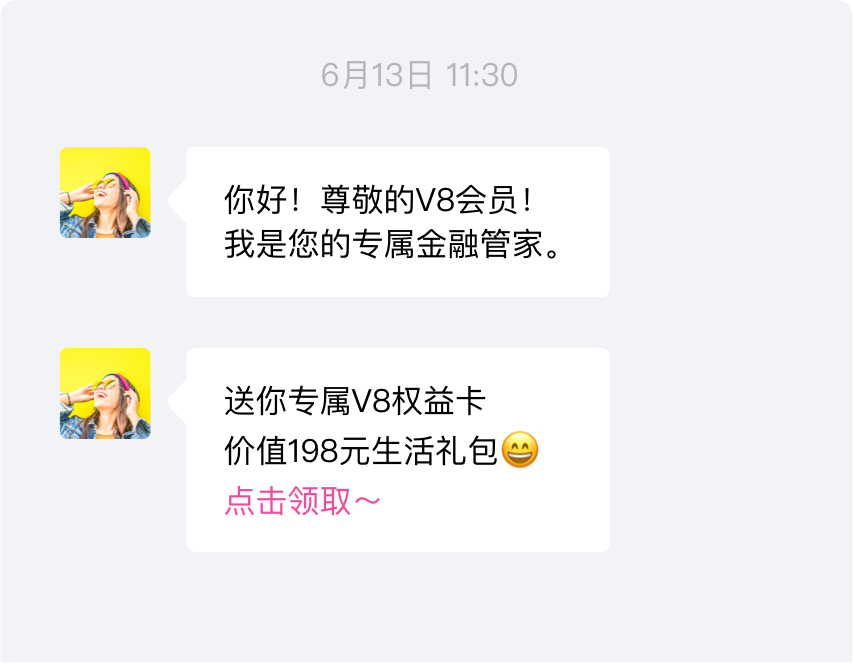
Task: Tap the pink 点击领取～ link
Action: pos(302,501)
